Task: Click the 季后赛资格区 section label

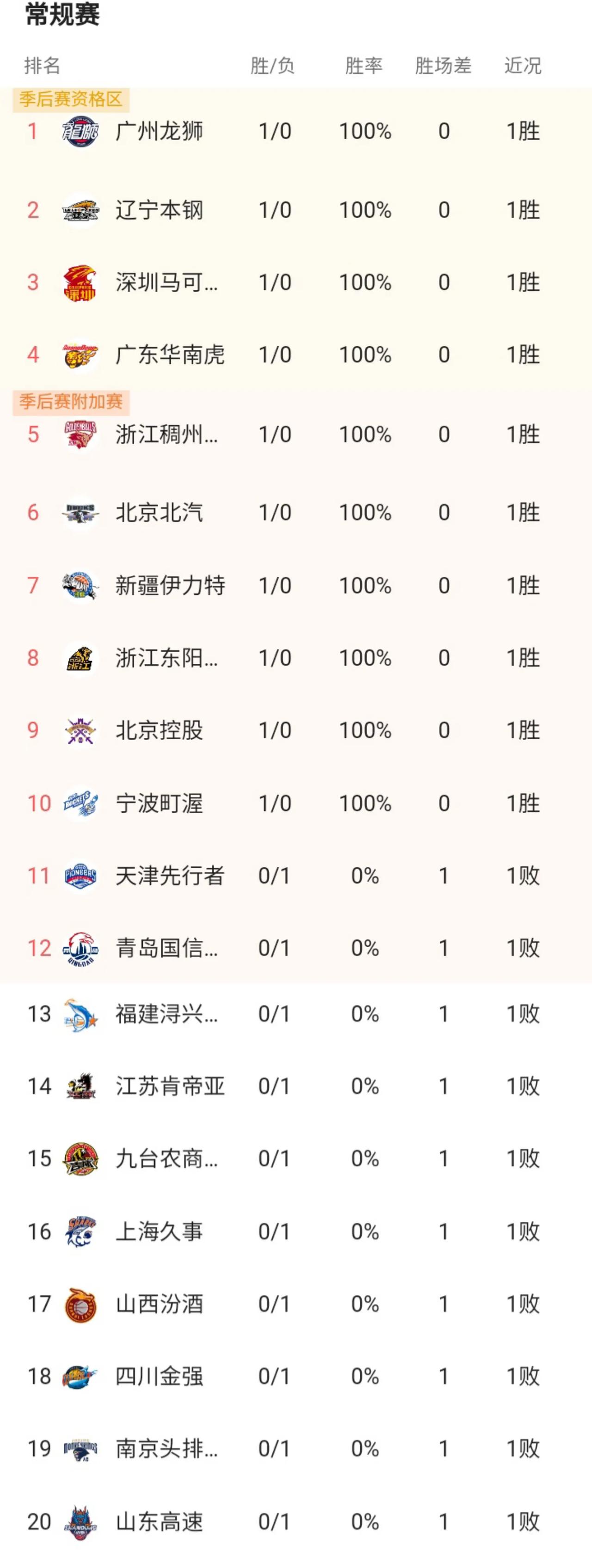Action: coord(69,98)
